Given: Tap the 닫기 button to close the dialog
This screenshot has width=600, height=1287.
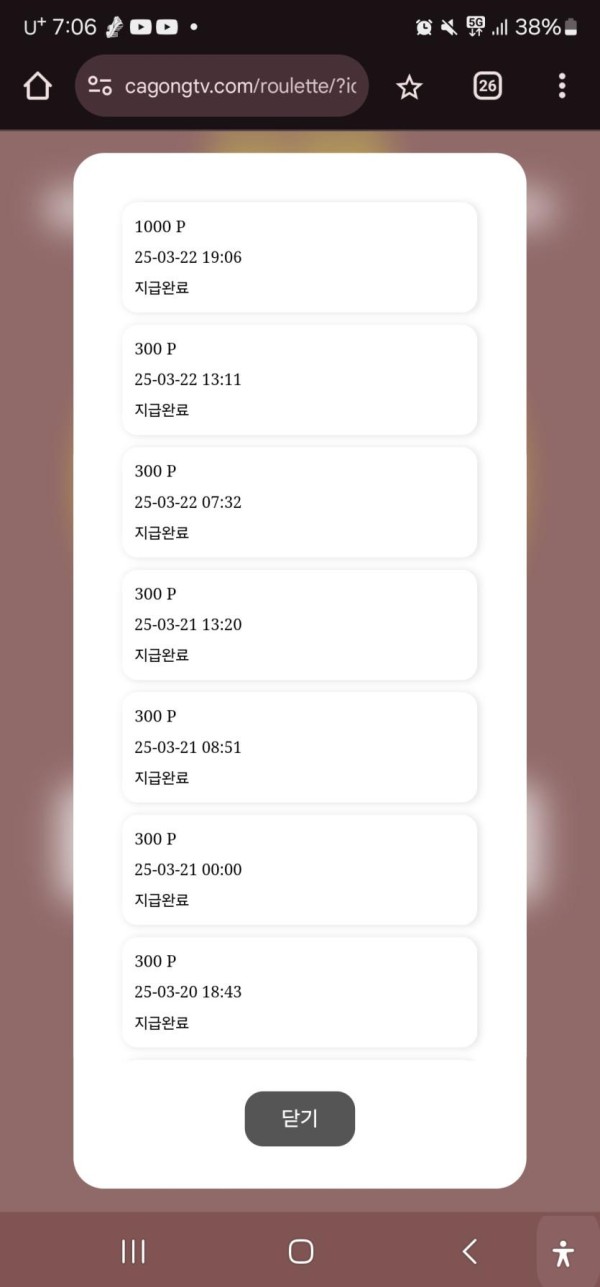Looking at the screenshot, I should point(299,1118).
